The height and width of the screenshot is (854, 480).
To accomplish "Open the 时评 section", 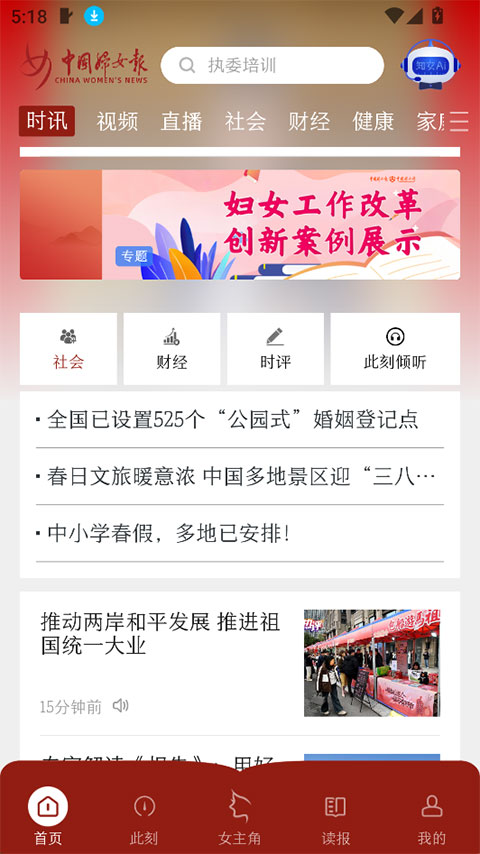I will pos(275,349).
